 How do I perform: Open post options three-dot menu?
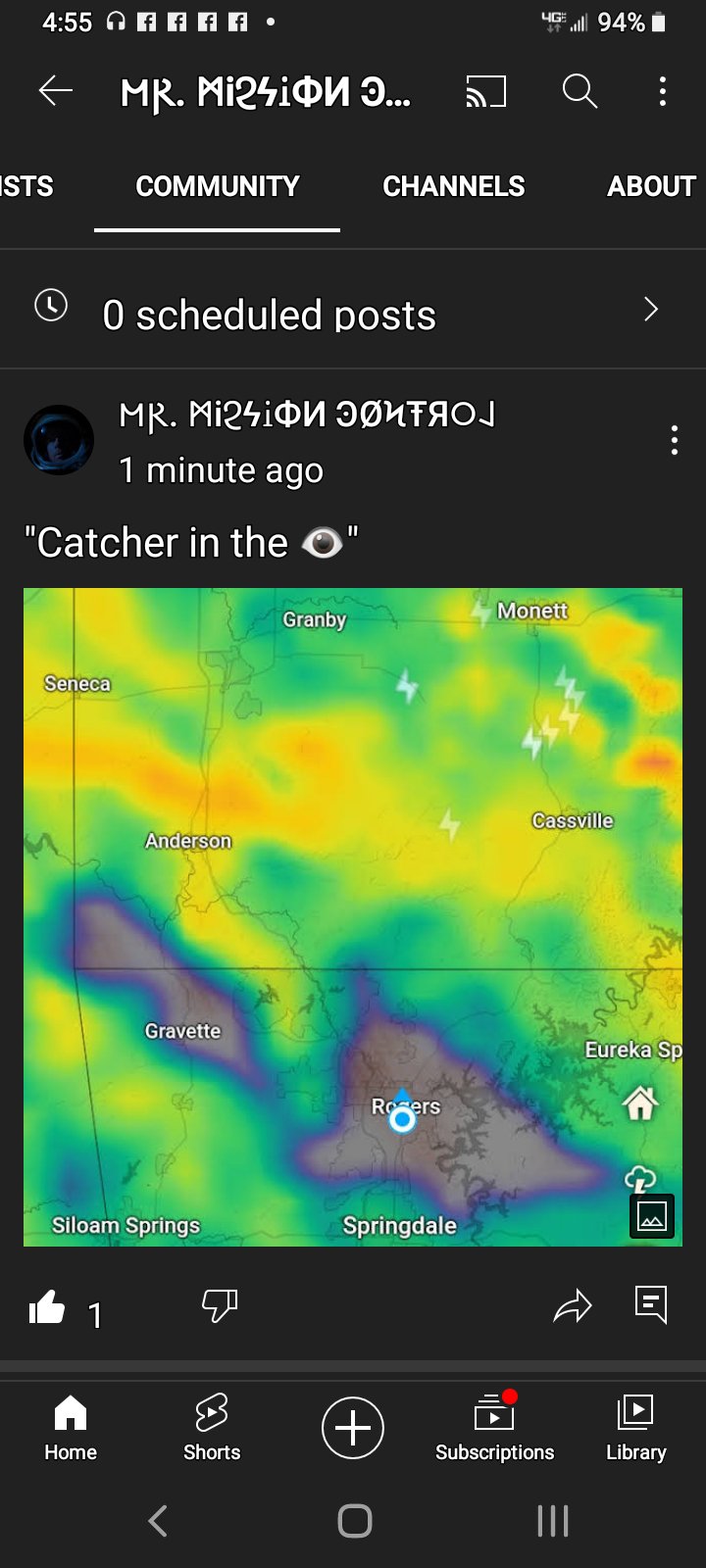tap(674, 441)
